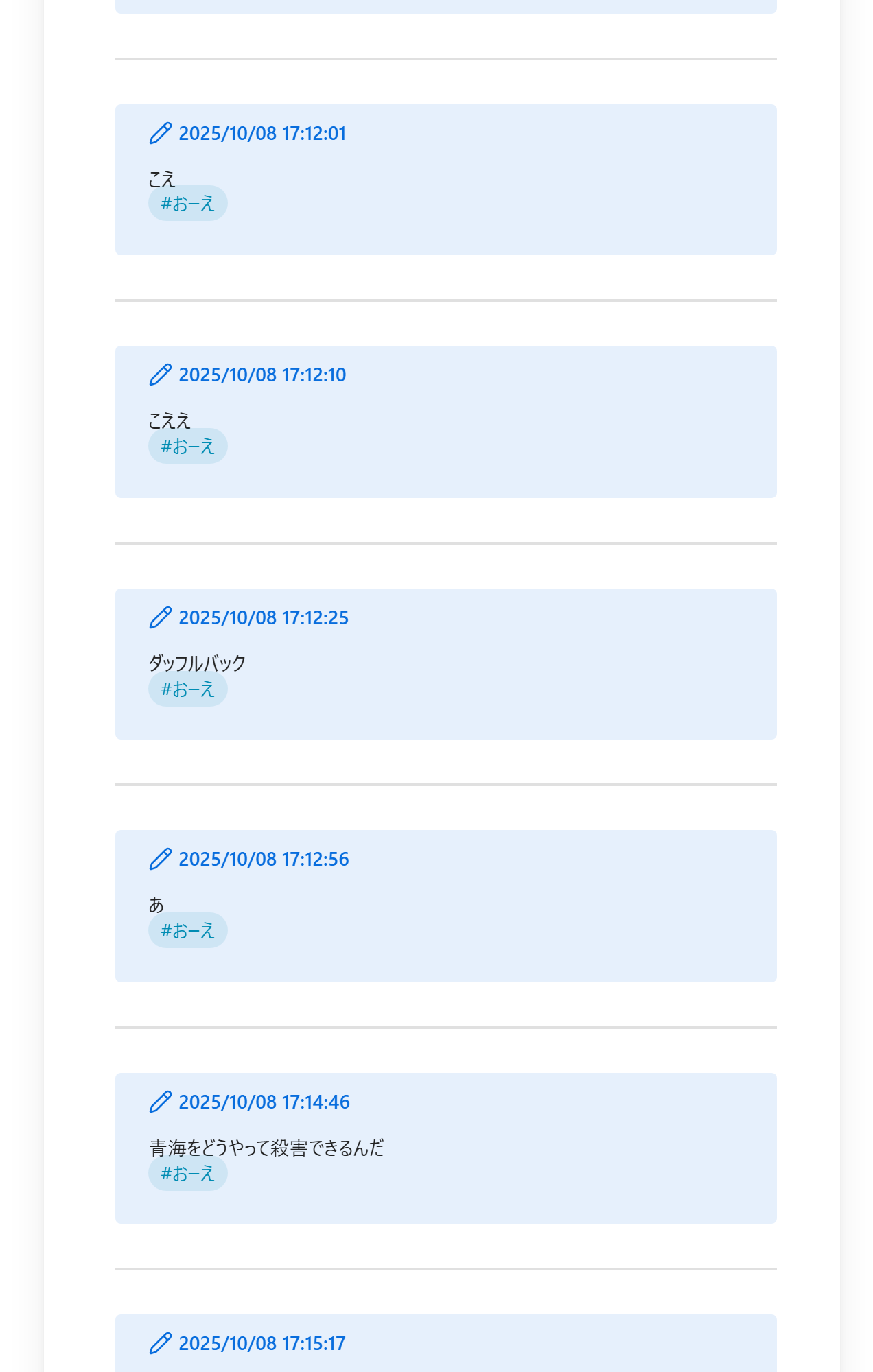Open #おーえ tag under the あ entry
Screen dimensions: 873x1372
tap(187, 931)
